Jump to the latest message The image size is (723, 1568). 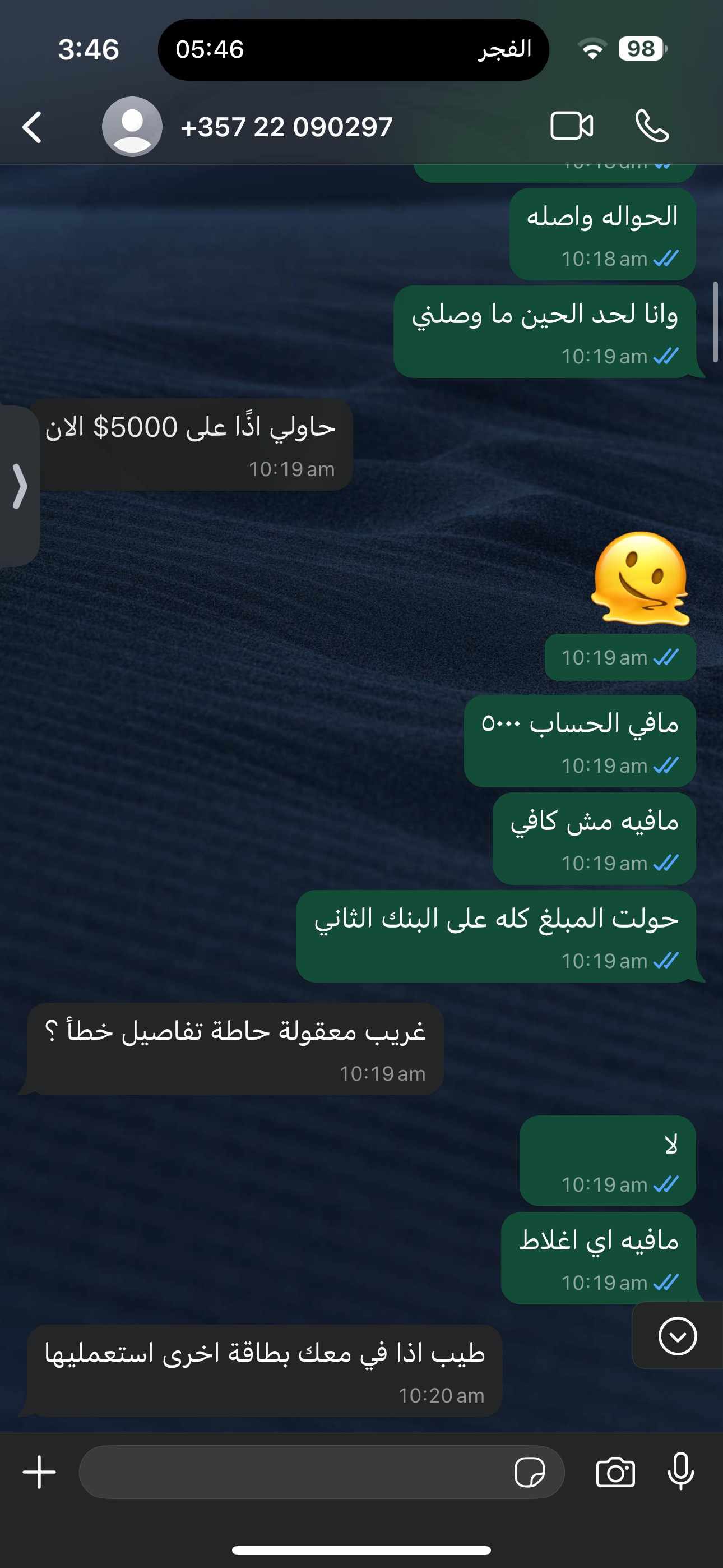[x=678, y=1336]
